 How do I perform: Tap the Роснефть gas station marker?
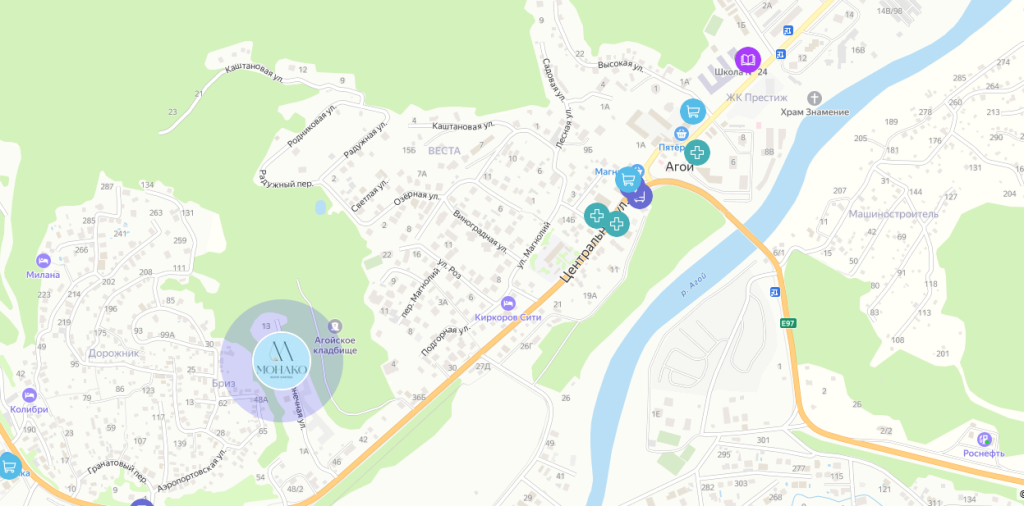tap(984, 438)
